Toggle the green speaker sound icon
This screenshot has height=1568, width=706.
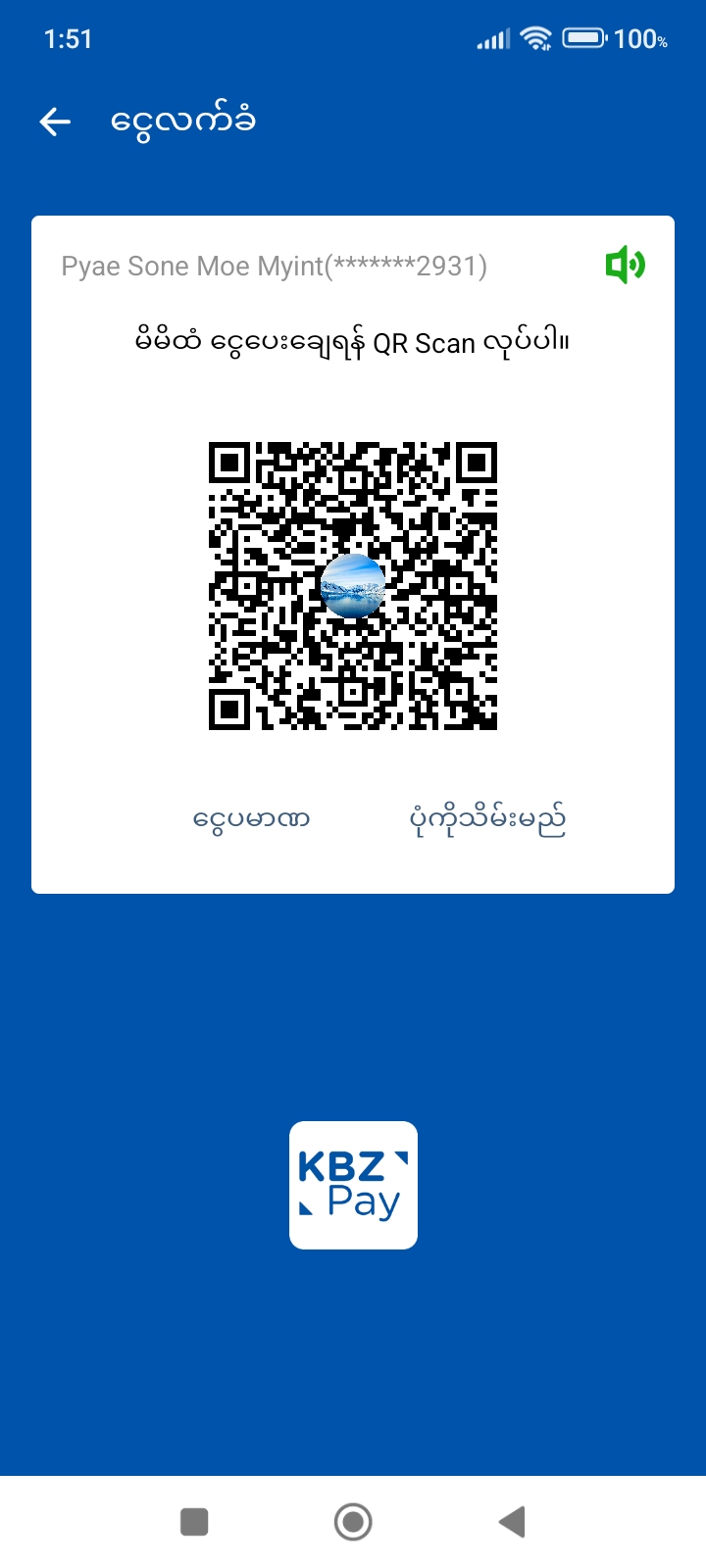tap(625, 265)
